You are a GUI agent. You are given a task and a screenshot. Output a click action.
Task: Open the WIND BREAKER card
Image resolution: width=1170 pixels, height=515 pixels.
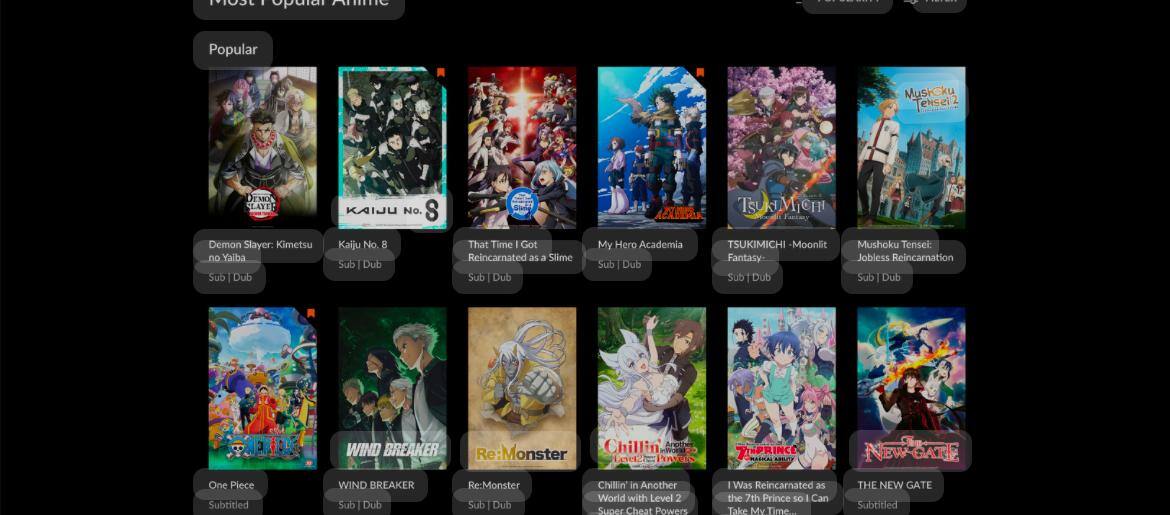pos(392,388)
